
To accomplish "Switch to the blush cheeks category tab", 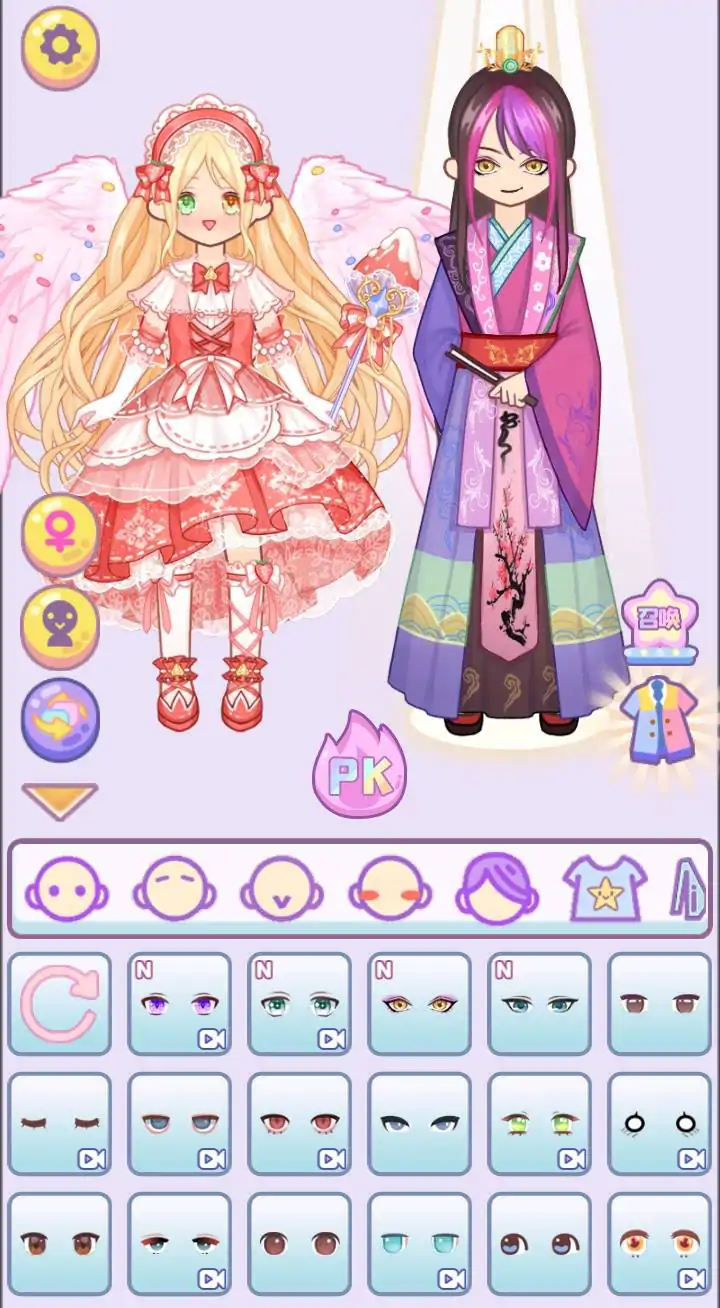I will pos(390,888).
